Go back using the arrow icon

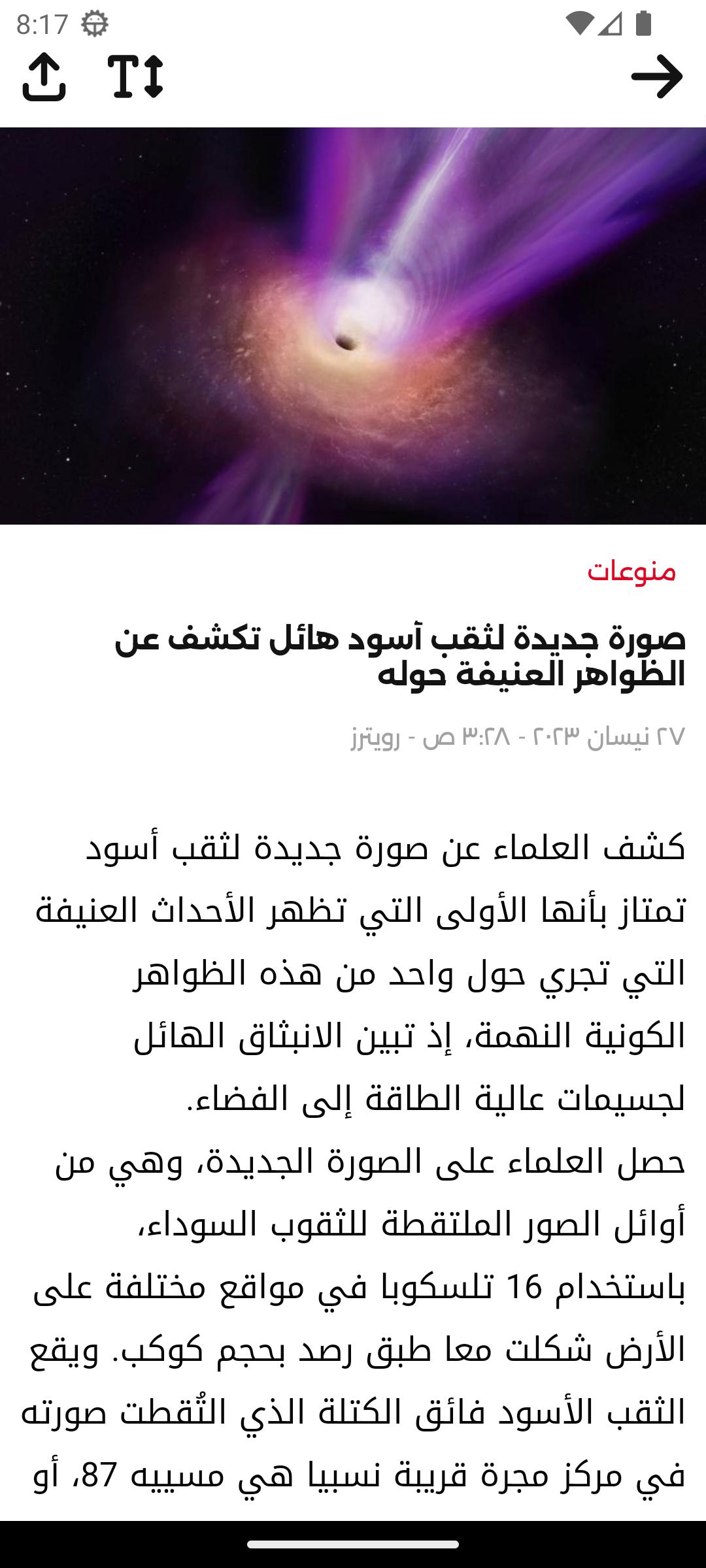(657, 77)
